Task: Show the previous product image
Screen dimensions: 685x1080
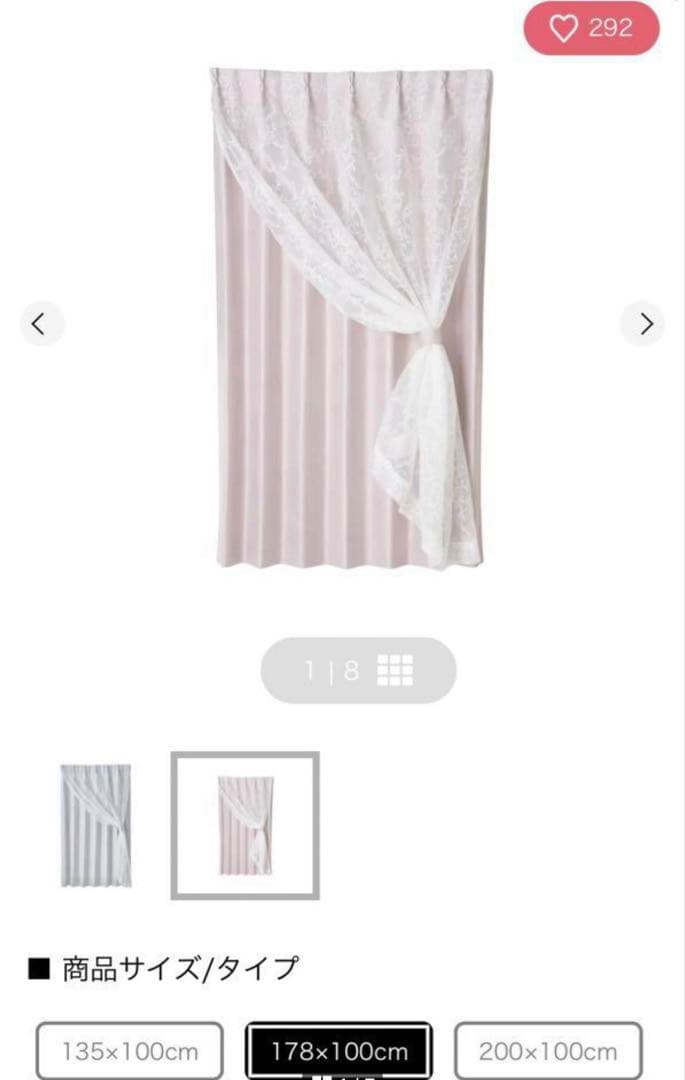Action: coord(41,324)
